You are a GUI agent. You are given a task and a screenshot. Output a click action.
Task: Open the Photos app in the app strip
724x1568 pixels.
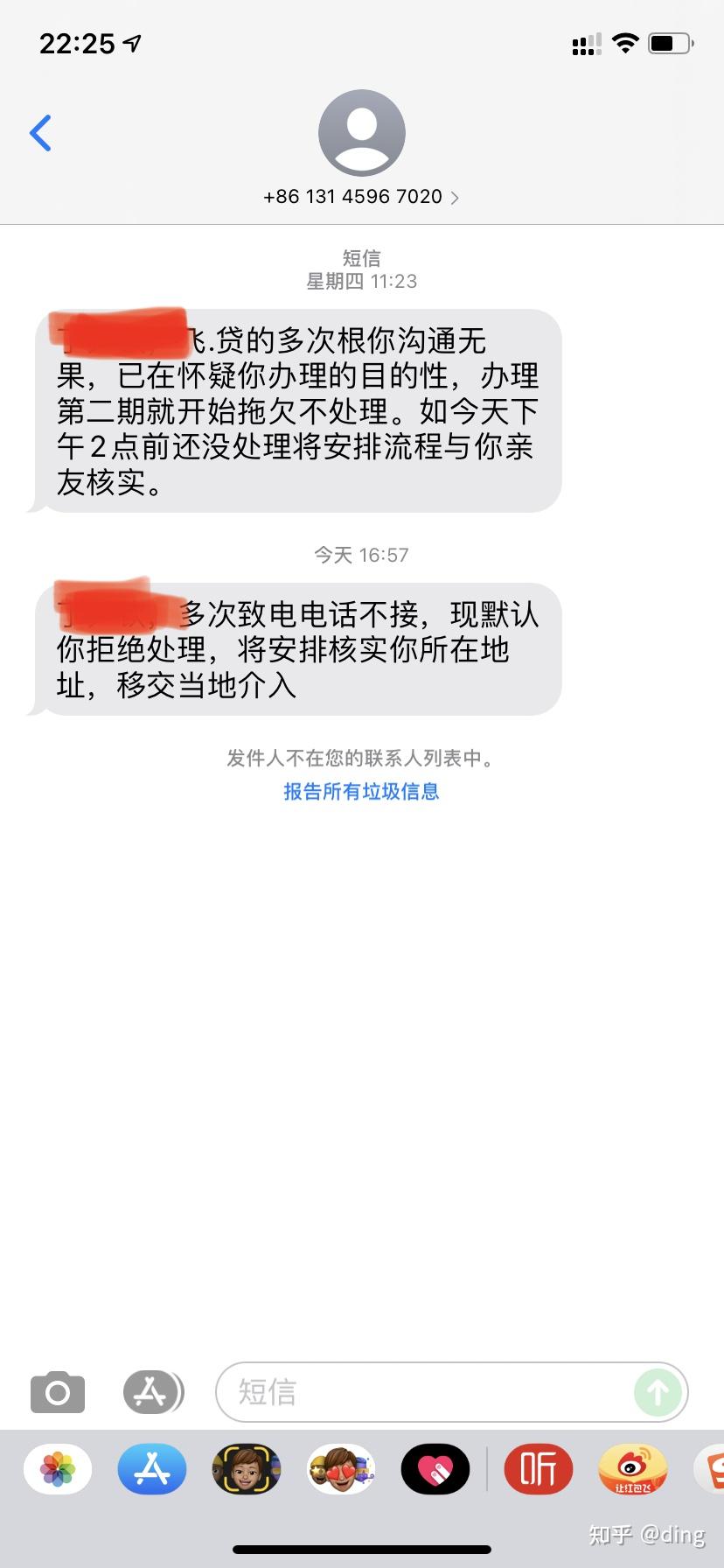(x=58, y=1469)
